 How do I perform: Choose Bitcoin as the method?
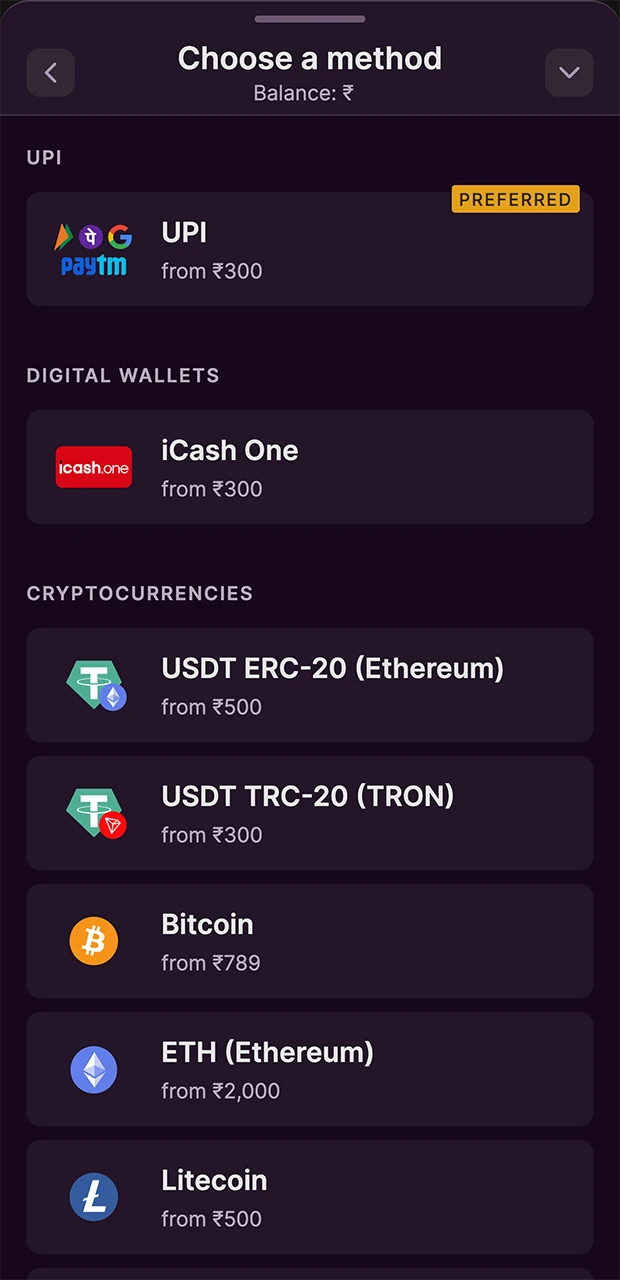309,941
